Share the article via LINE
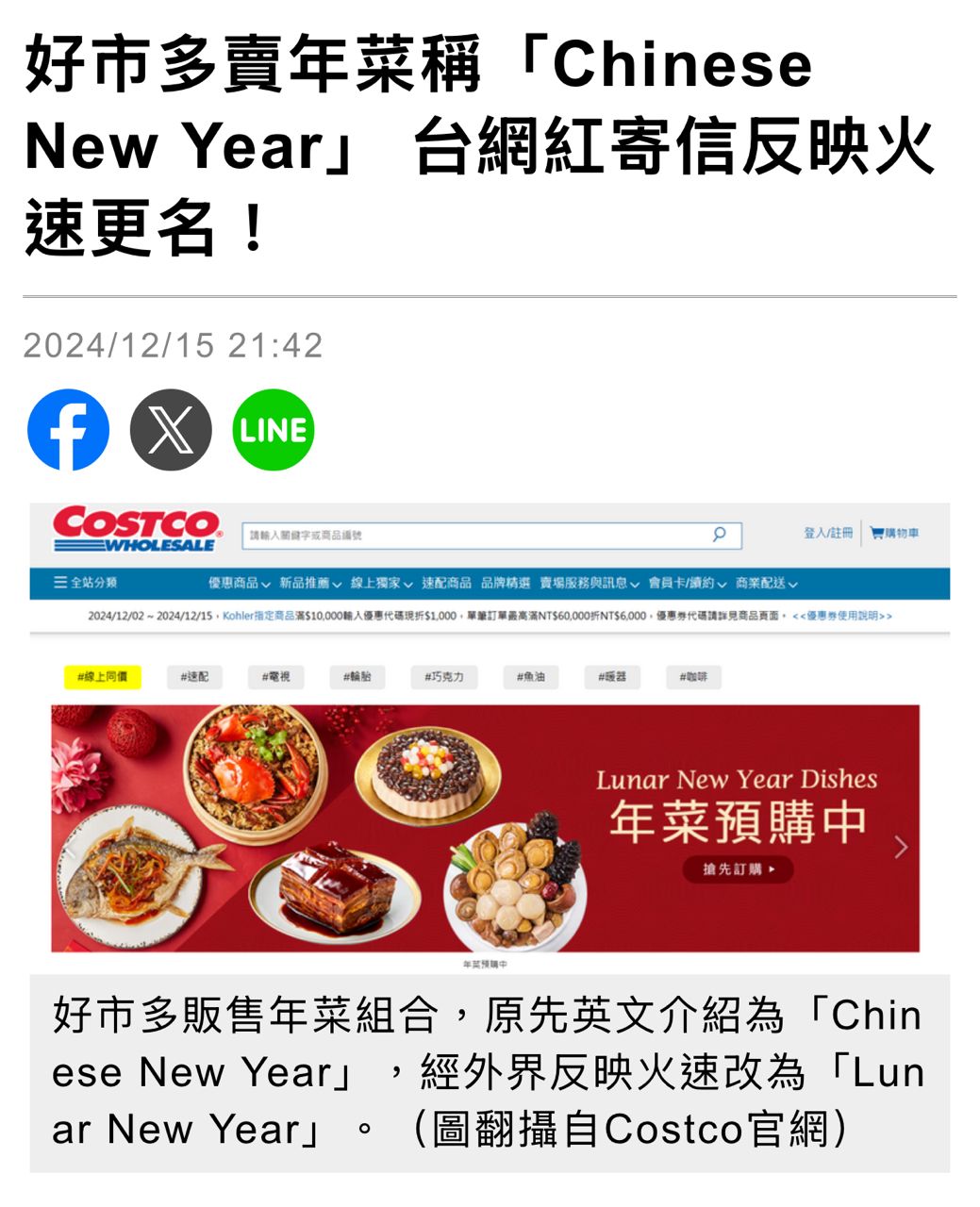This screenshot has width=980, height=1207. point(273,430)
